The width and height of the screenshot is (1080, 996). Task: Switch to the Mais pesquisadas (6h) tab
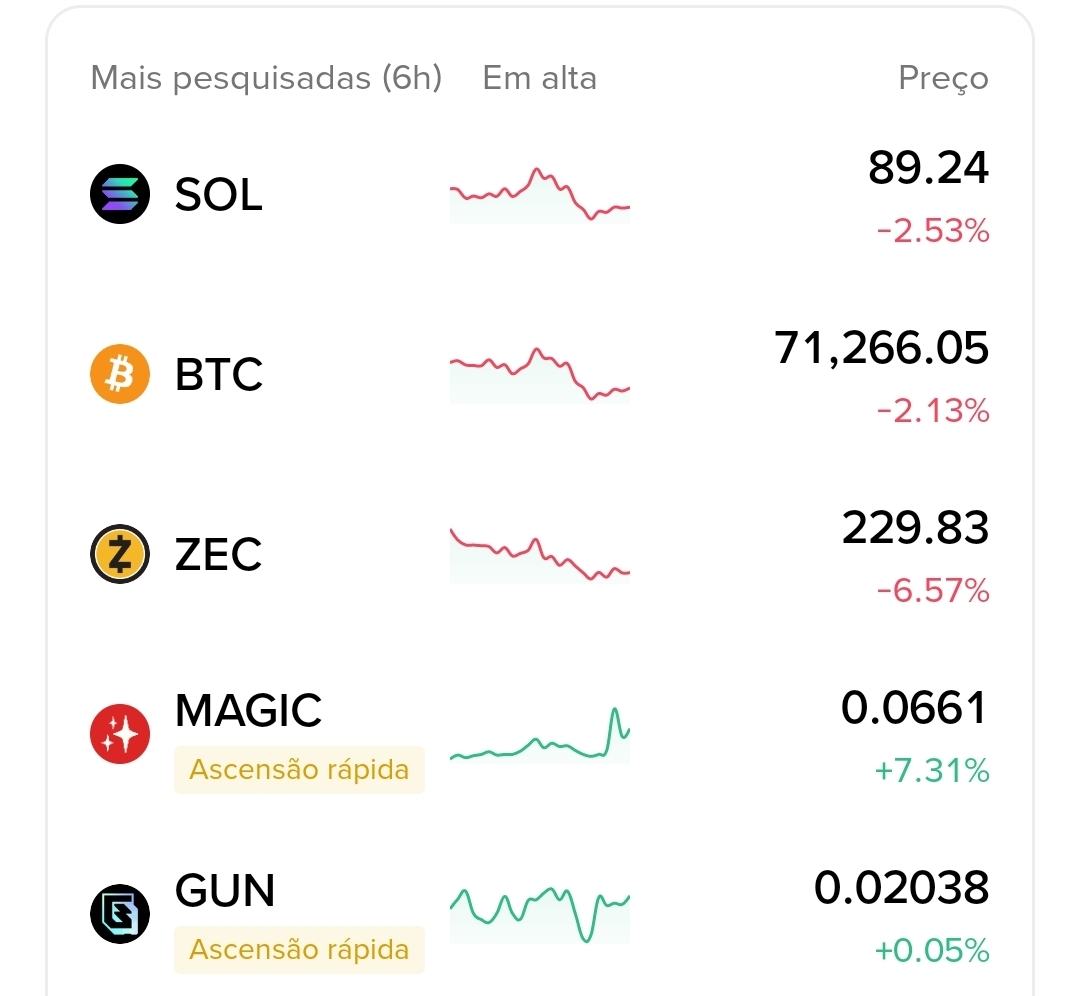[x=266, y=78]
